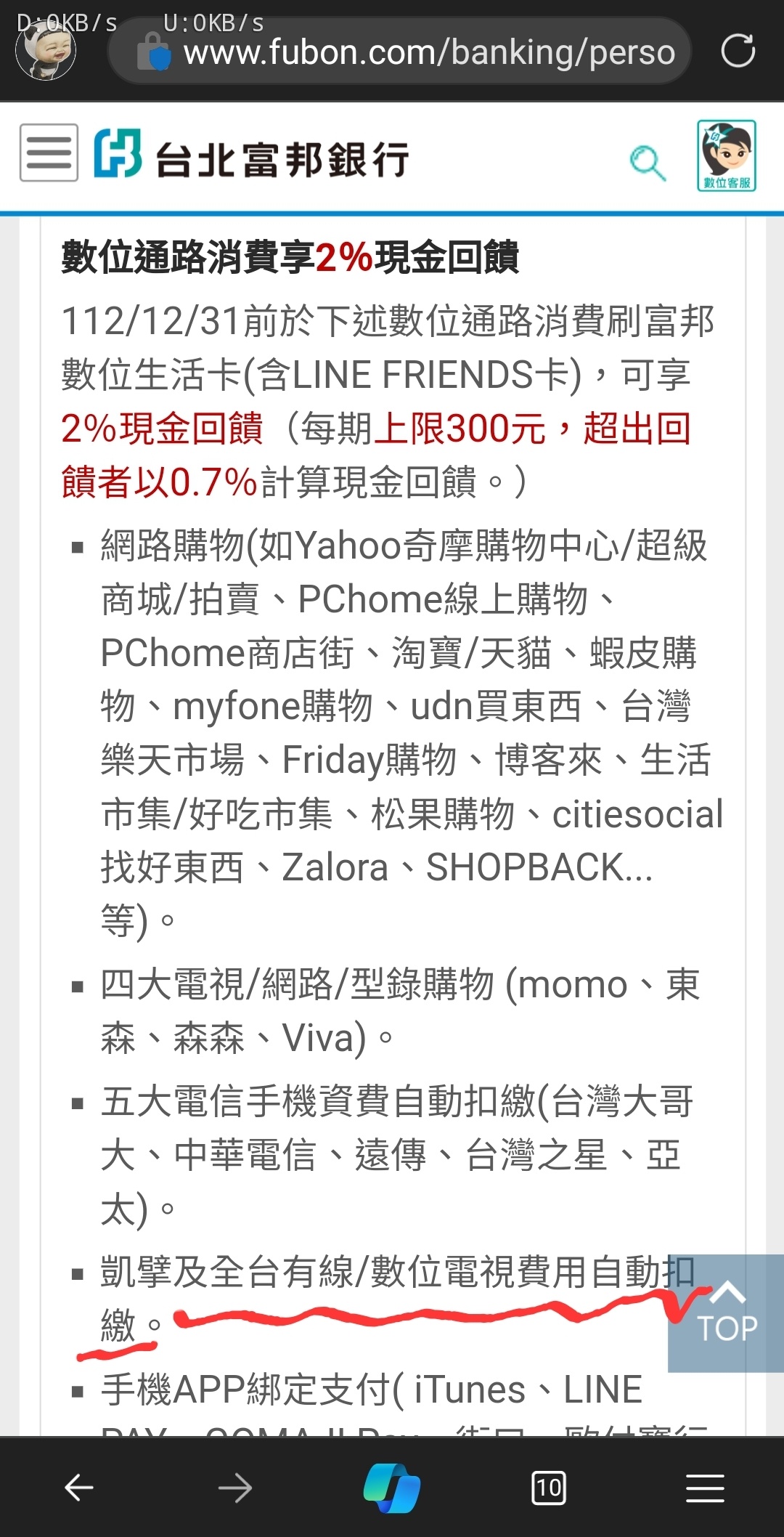Open the hamburger site menu
This screenshot has width=784, height=1537.
pyautogui.click(x=49, y=153)
